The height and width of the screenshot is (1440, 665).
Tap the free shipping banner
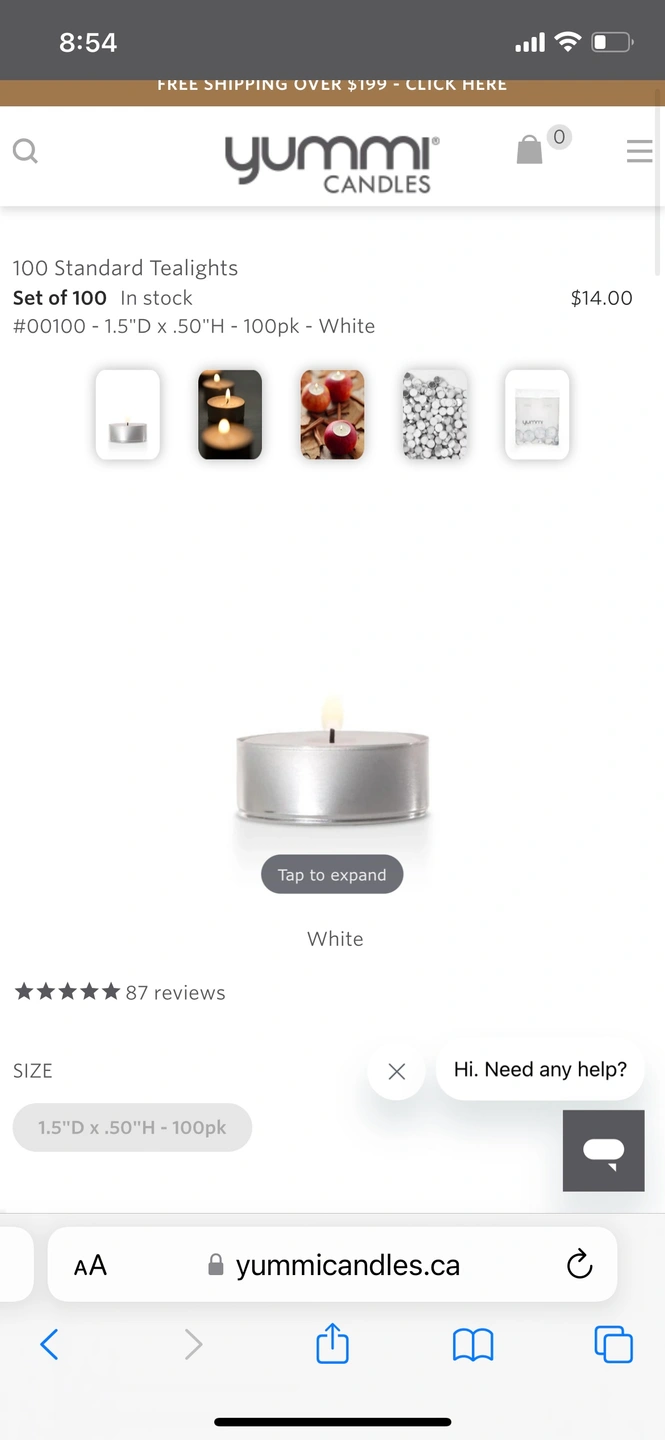[x=332, y=85]
